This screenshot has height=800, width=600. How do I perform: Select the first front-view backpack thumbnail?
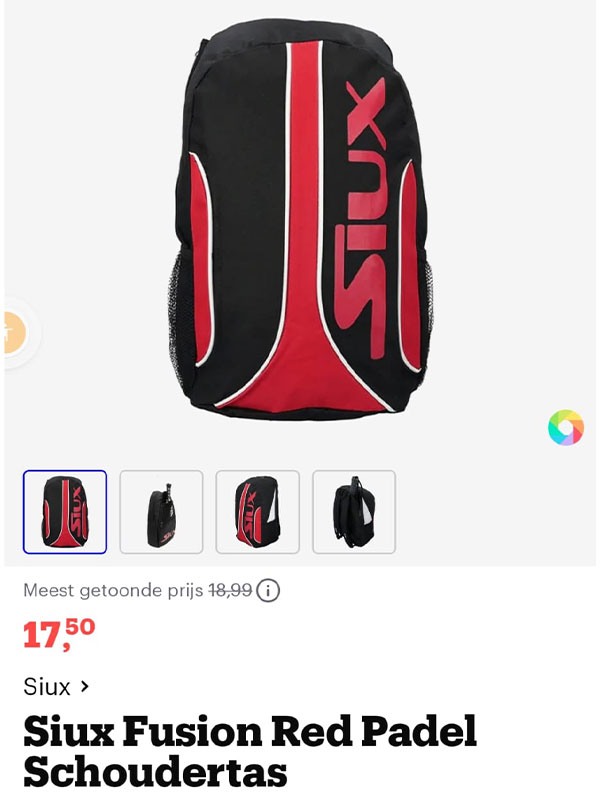65,512
